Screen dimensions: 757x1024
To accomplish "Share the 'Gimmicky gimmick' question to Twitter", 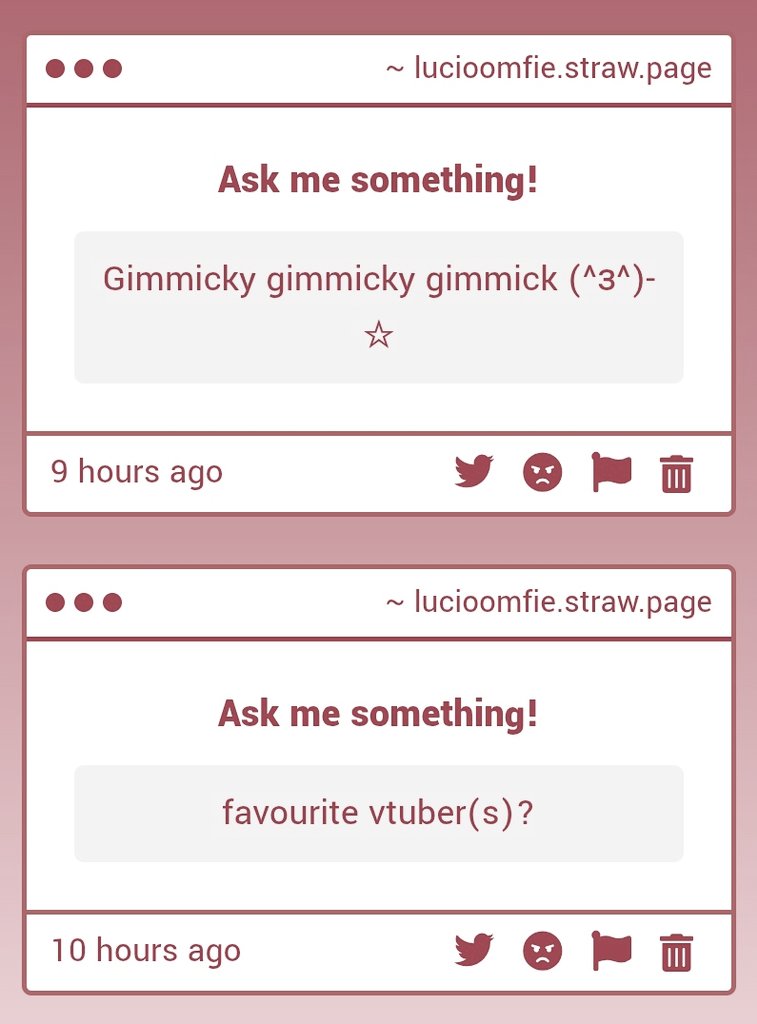I will [x=474, y=471].
